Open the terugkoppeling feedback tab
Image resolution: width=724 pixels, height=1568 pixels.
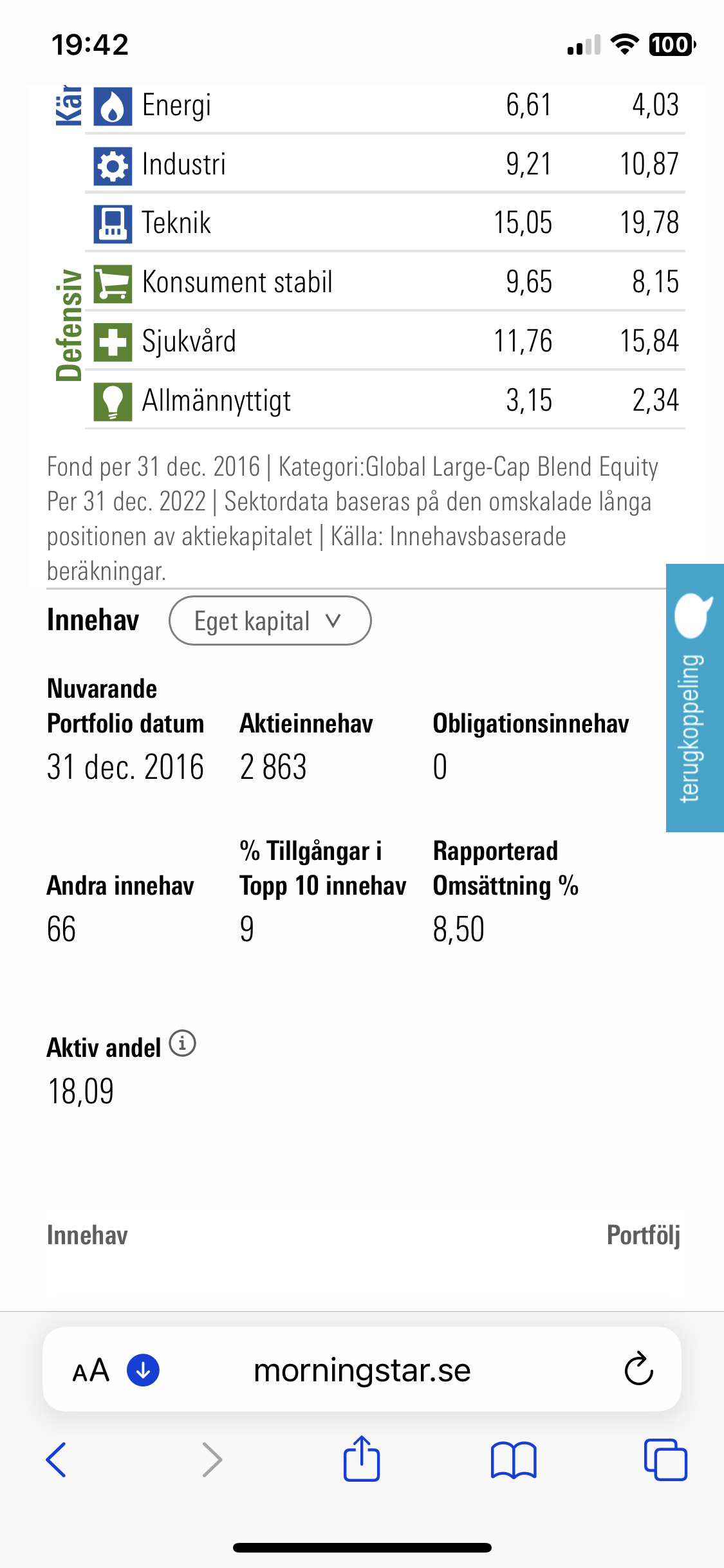click(694, 698)
